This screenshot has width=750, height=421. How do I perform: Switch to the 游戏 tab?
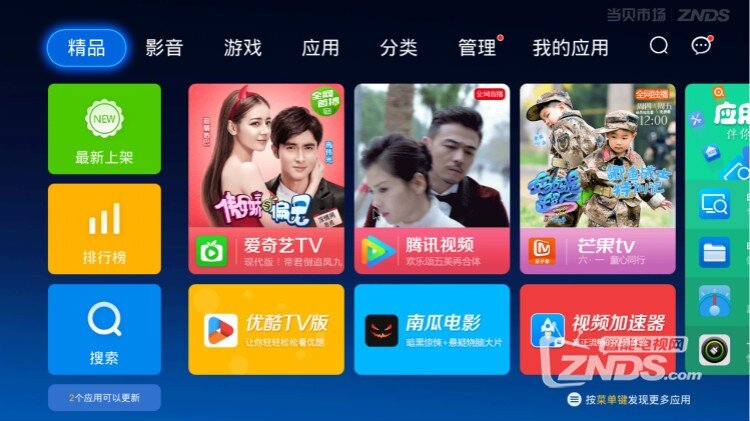coord(242,47)
